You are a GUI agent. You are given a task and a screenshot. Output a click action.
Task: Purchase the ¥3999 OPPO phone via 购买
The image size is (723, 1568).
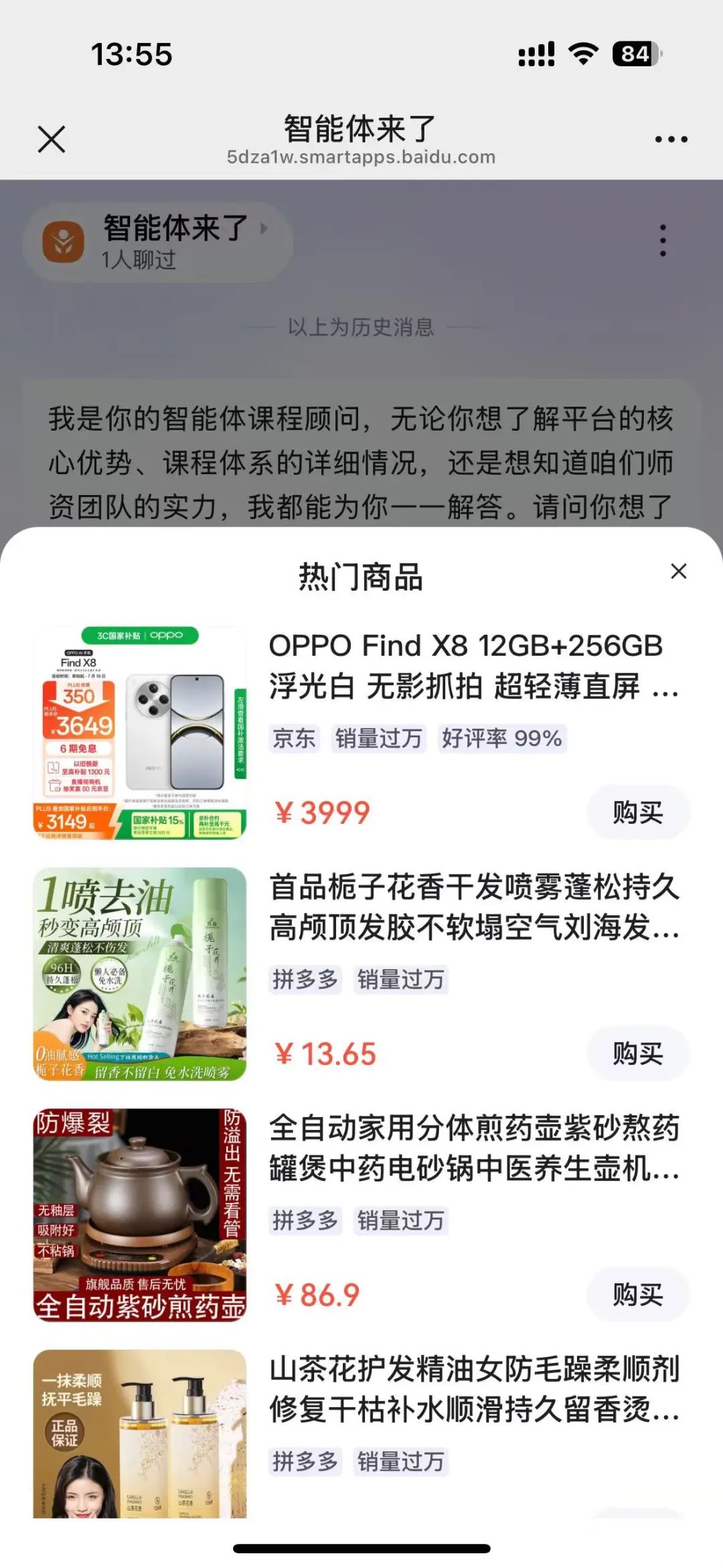pyautogui.click(x=637, y=812)
